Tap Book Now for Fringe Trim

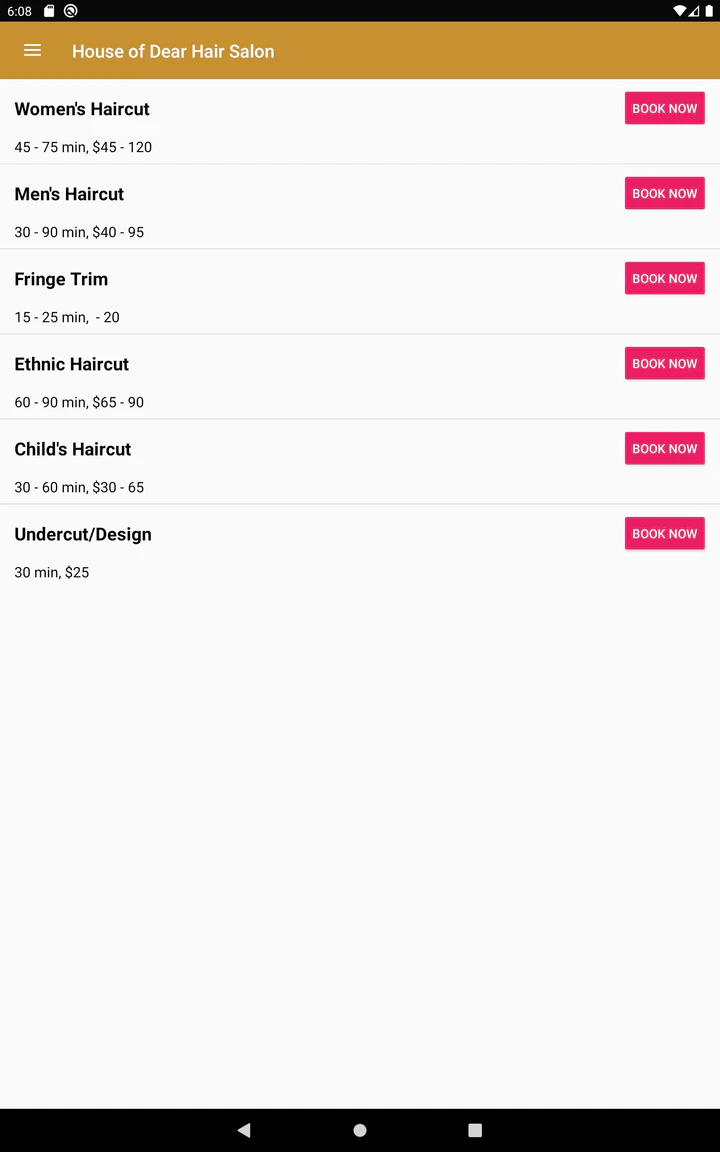coord(664,278)
